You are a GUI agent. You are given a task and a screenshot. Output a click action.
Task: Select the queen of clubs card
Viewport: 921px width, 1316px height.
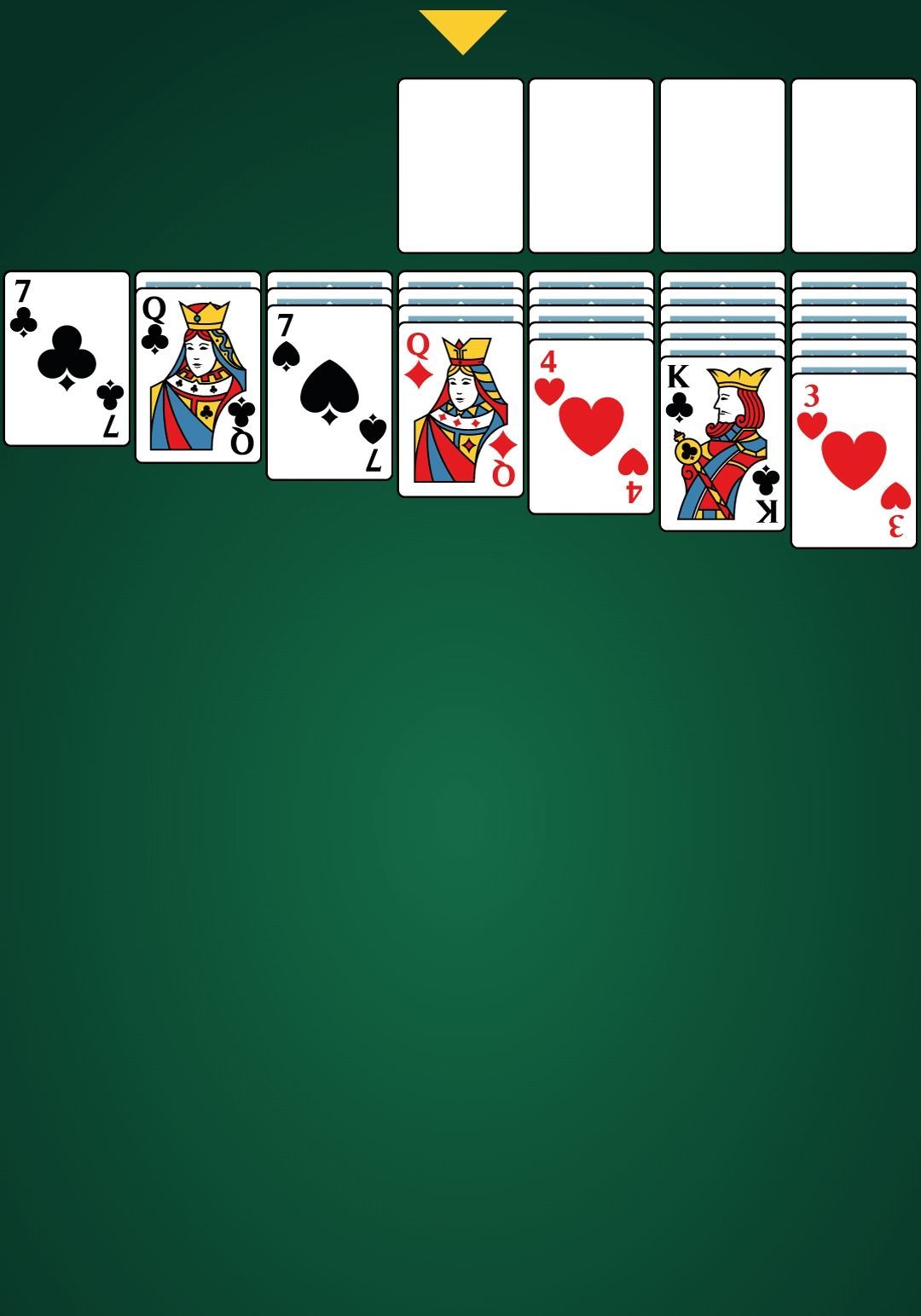coord(198,376)
